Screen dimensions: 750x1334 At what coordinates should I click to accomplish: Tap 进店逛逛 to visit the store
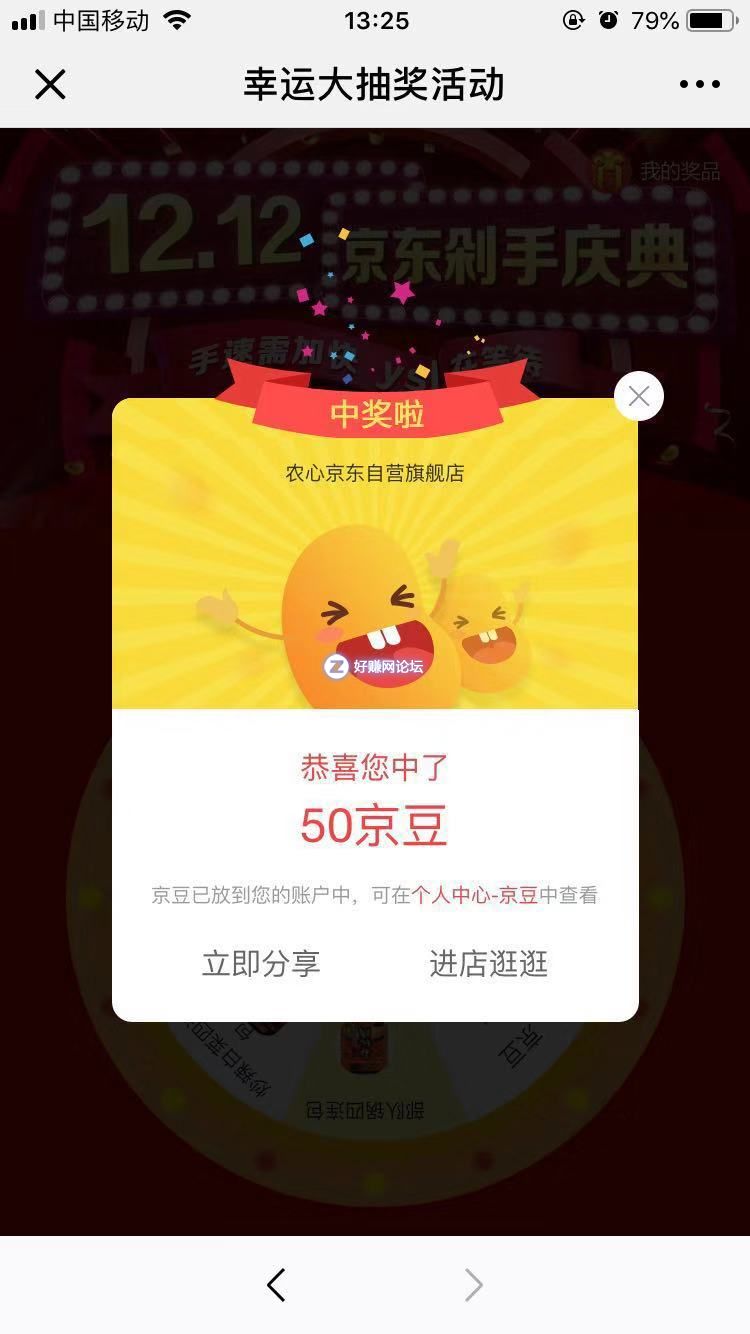[489, 964]
